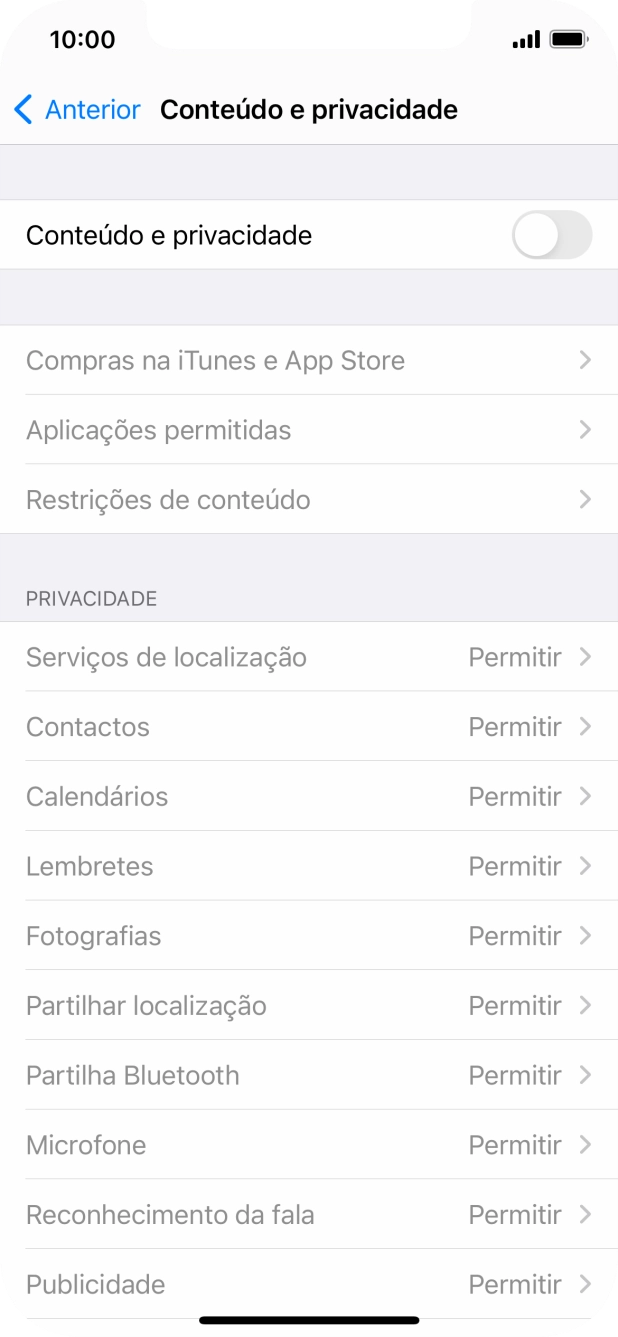This screenshot has height=1337, width=618.
Task: Select Partilha Bluetooth
Action: (309, 1075)
